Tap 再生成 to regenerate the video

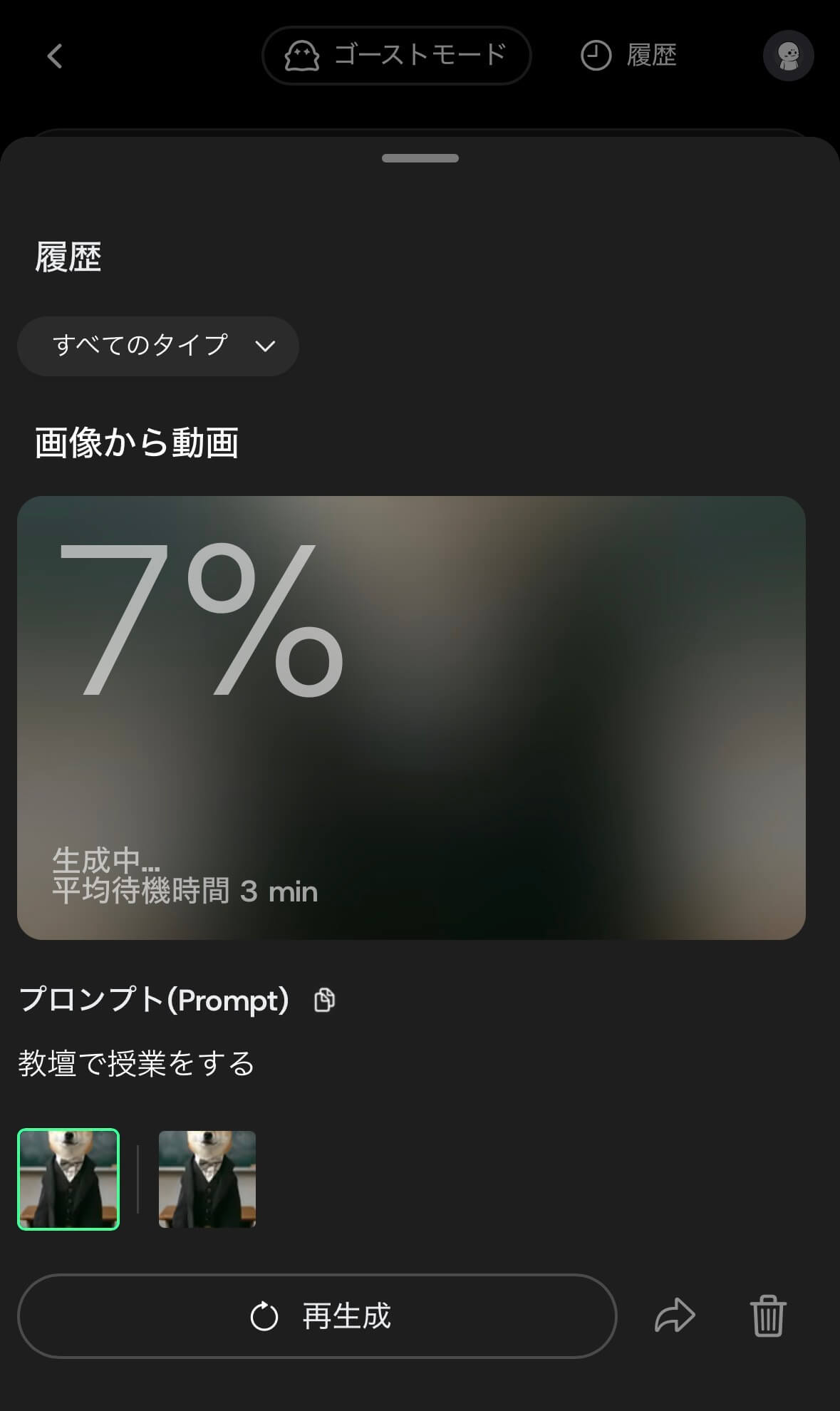pyautogui.click(x=317, y=1316)
